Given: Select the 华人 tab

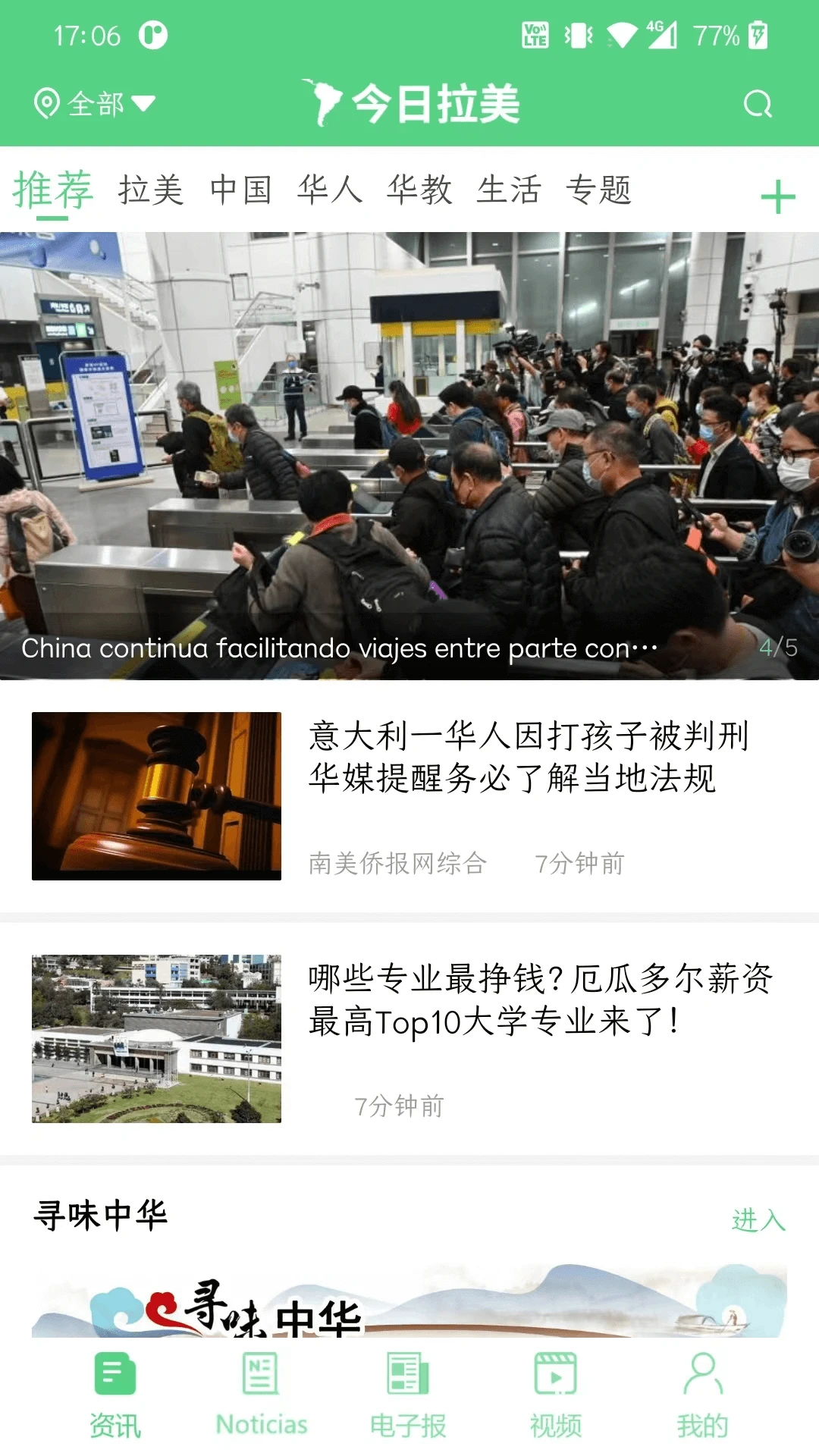Looking at the screenshot, I should click(330, 190).
